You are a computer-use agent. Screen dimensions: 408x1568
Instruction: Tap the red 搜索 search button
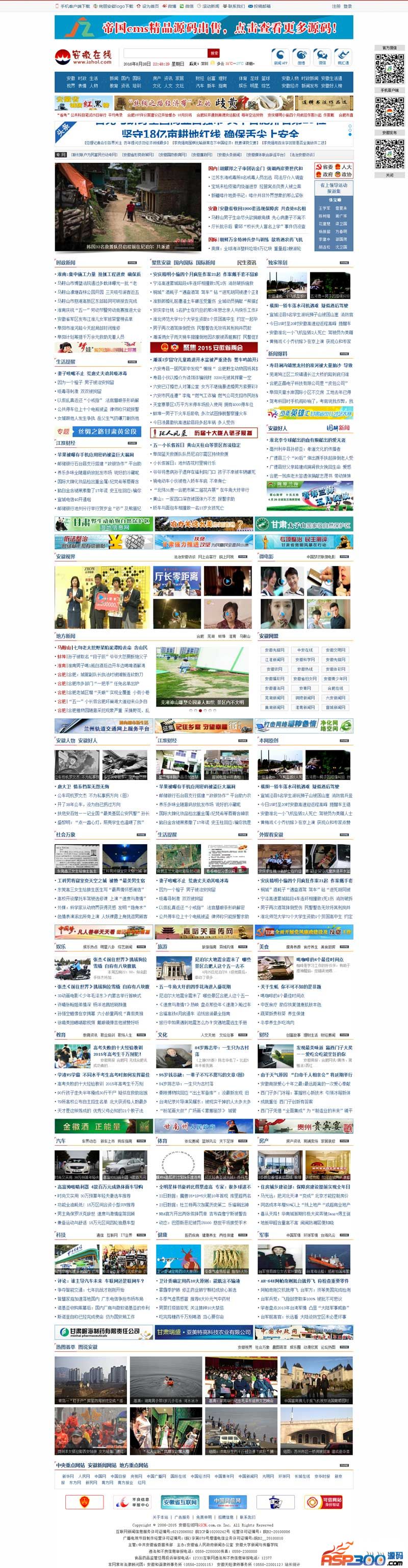(x=213, y=54)
